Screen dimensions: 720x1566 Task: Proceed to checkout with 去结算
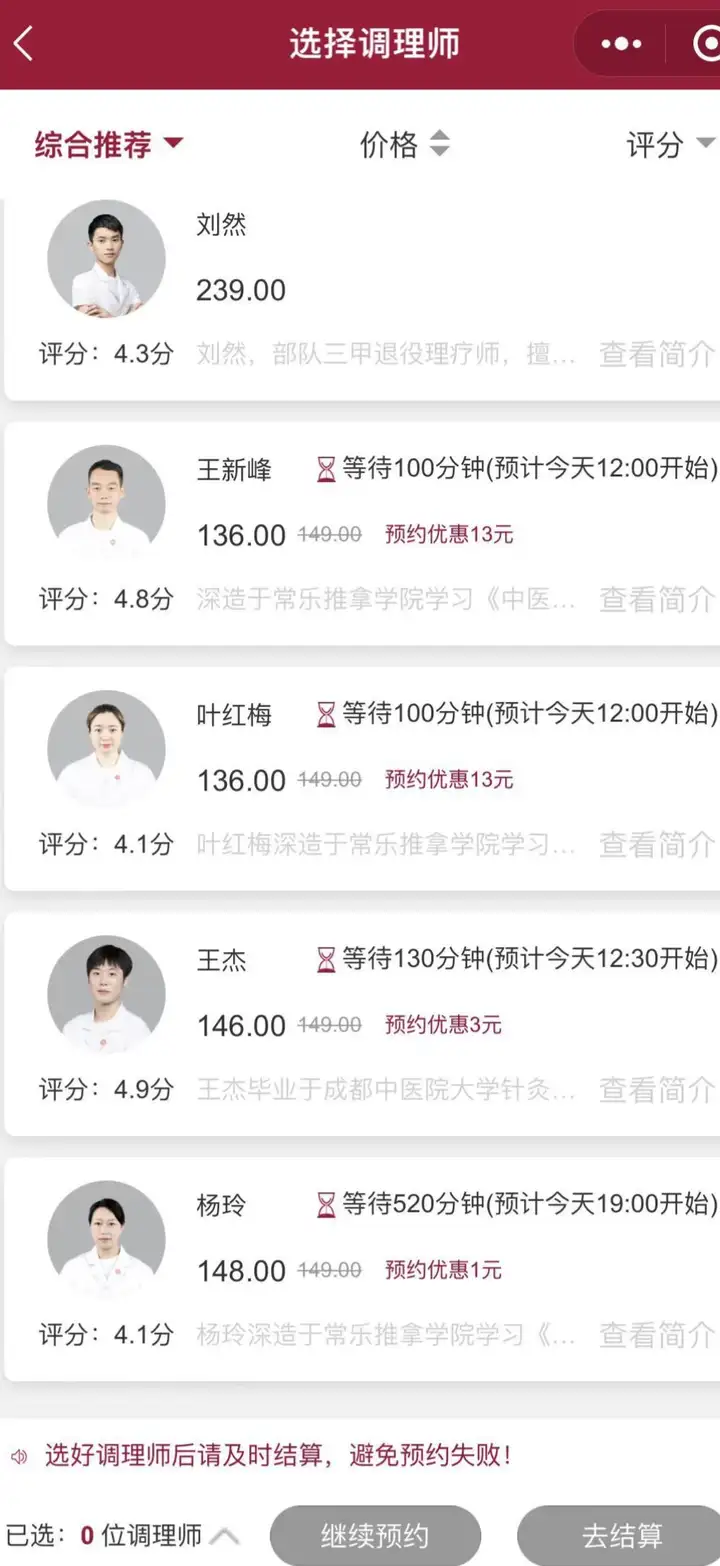click(x=620, y=1535)
